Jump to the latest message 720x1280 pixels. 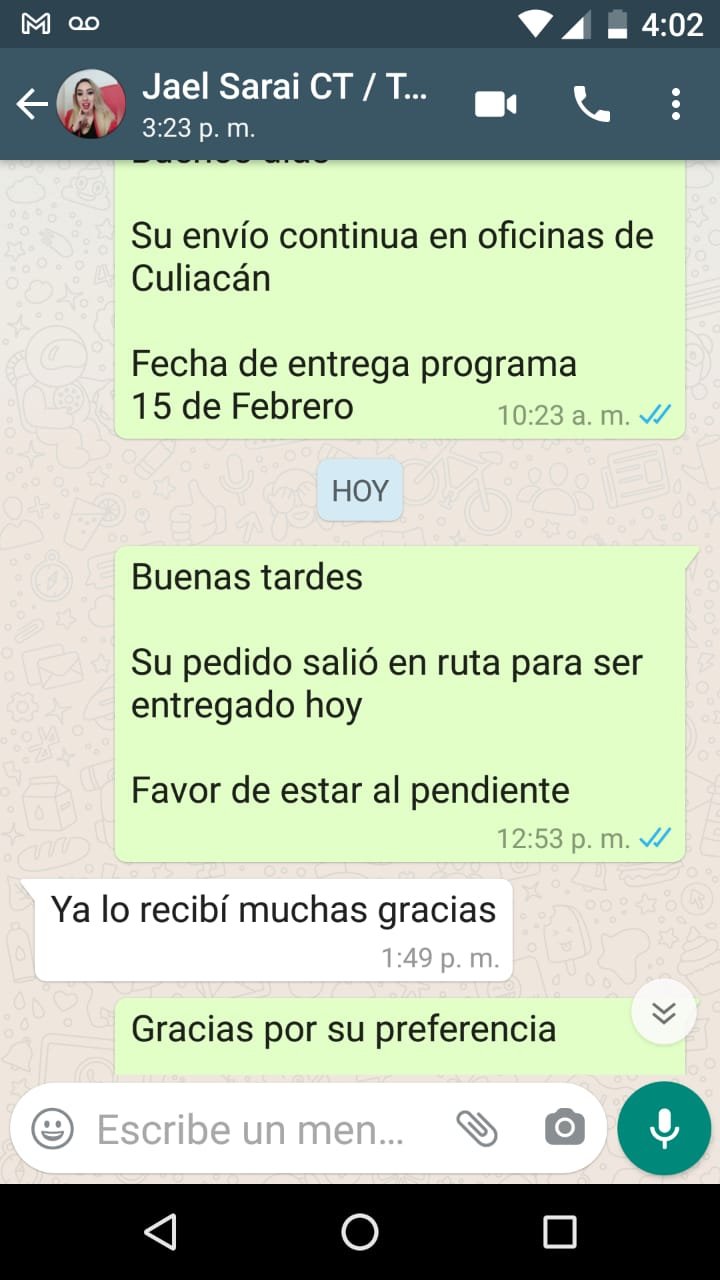click(664, 1012)
